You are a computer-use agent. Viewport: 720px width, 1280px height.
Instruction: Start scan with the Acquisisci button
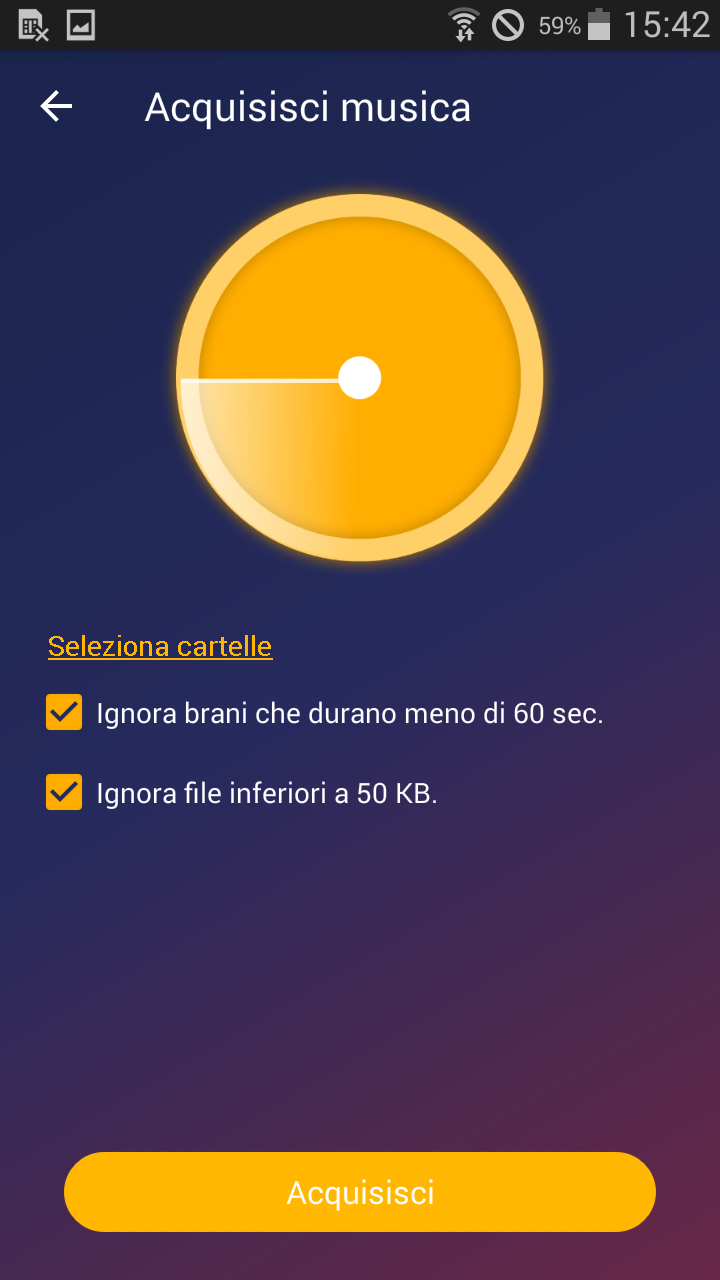pyautogui.click(x=360, y=1192)
